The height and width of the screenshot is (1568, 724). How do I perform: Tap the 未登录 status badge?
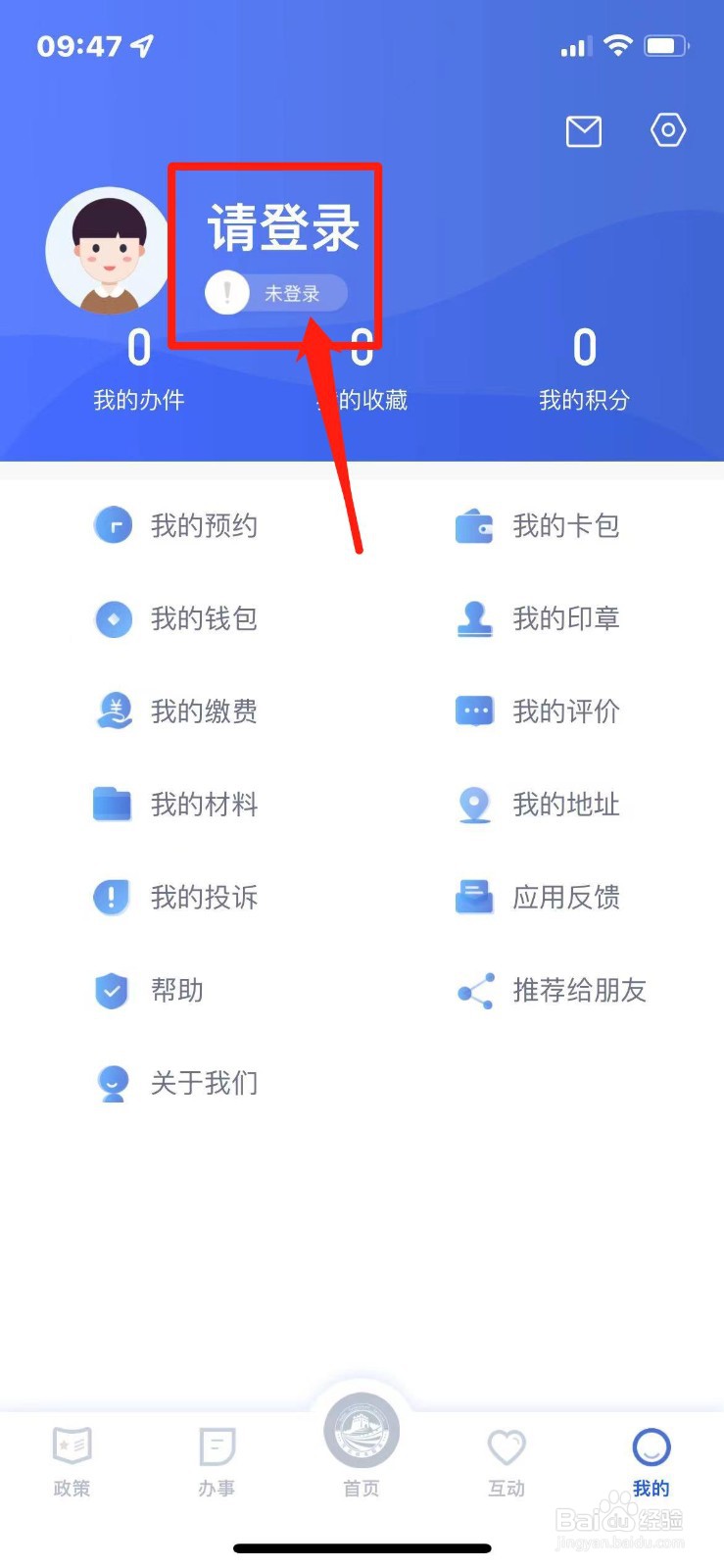pos(274,292)
